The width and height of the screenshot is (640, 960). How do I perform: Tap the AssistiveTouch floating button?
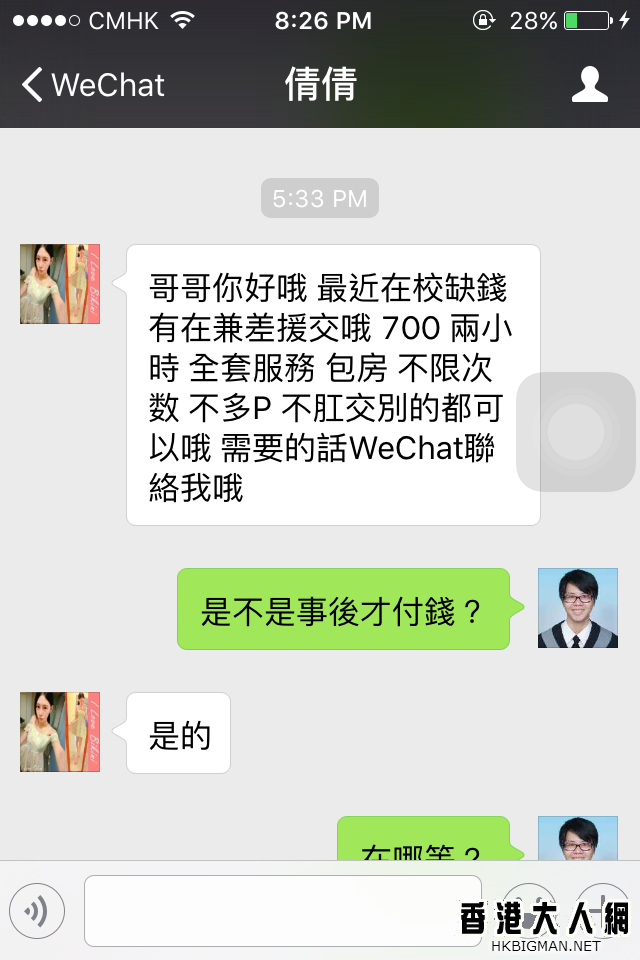pyautogui.click(x=576, y=432)
